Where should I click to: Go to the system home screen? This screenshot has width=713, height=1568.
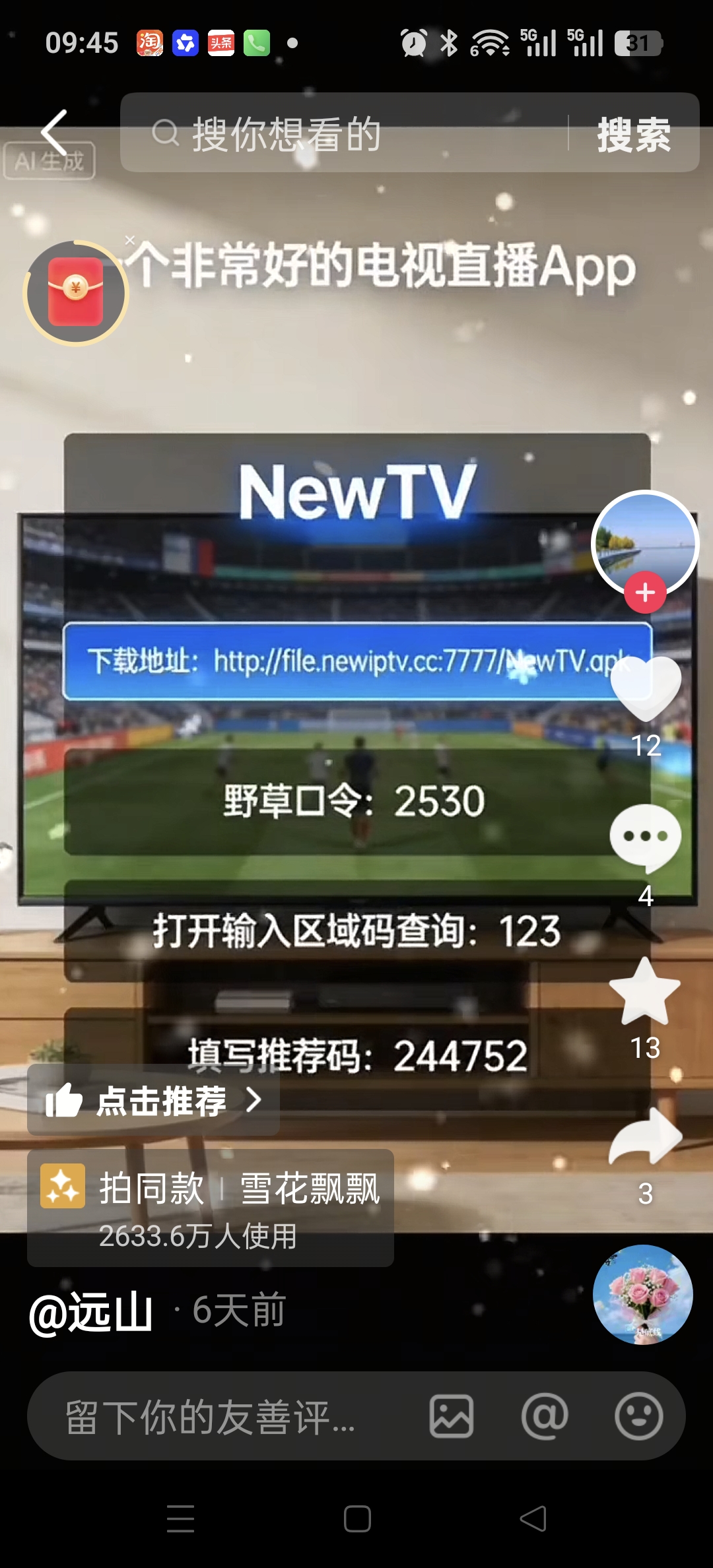pyautogui.click(x=357, y=1519)
